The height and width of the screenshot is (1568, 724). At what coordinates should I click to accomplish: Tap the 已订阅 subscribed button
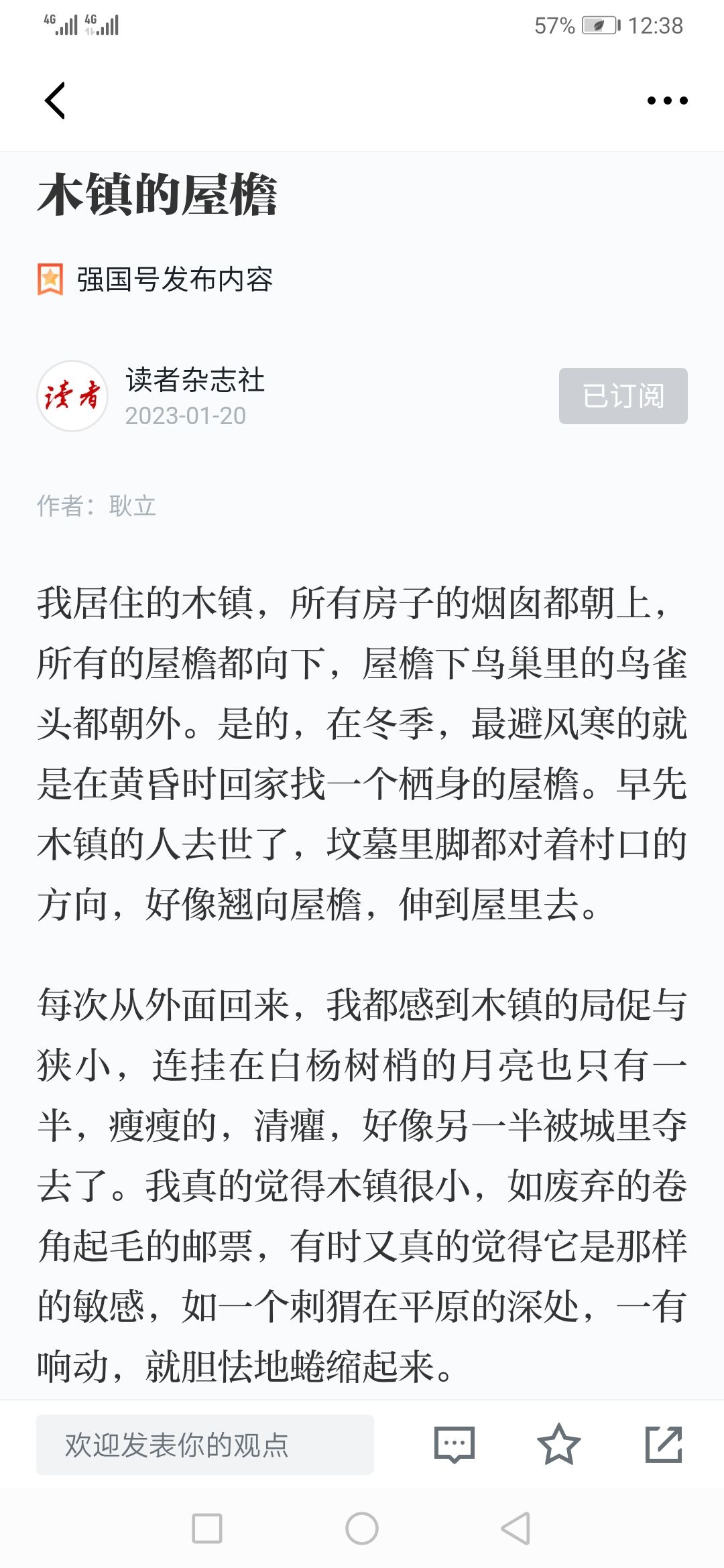[x=623, y=396]
